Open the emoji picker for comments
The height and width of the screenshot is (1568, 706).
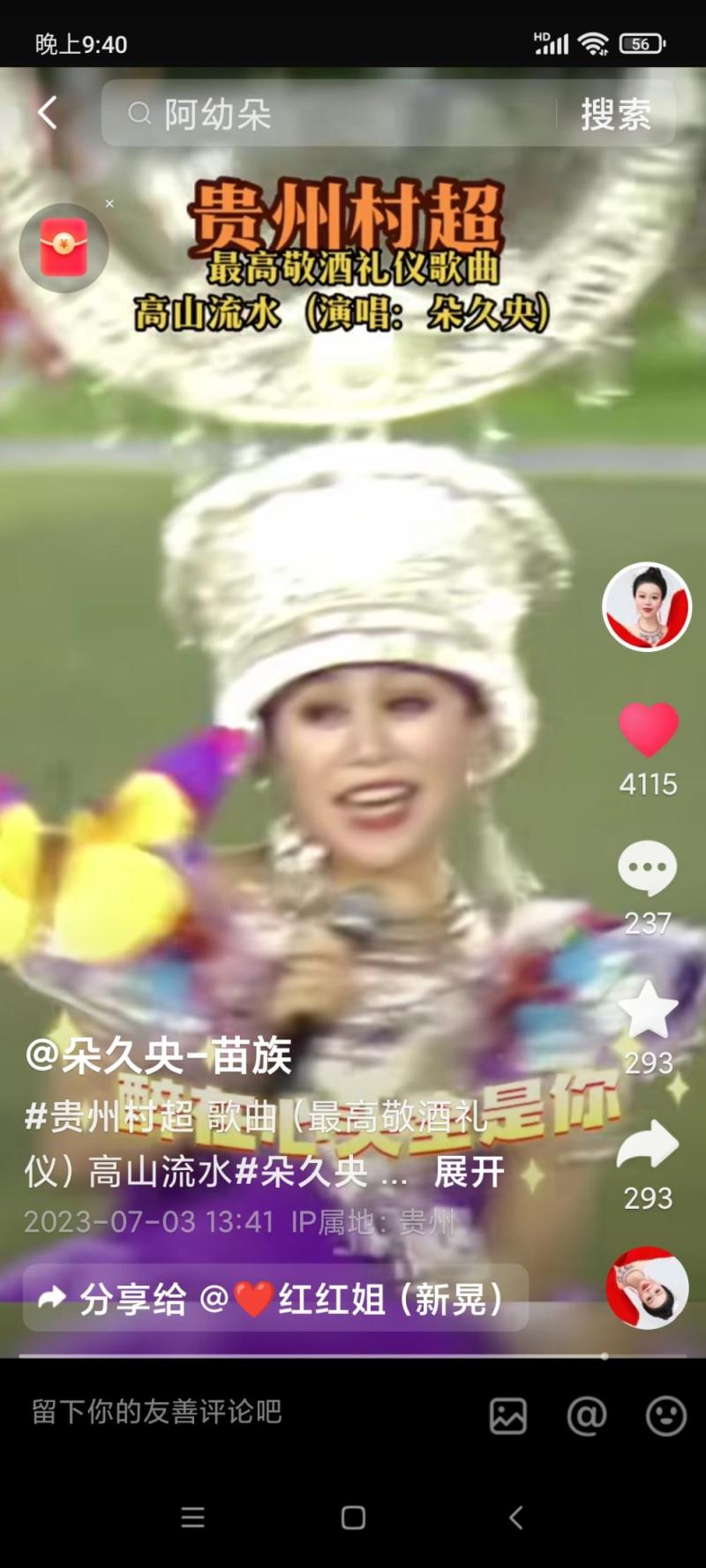(666, 1415)
